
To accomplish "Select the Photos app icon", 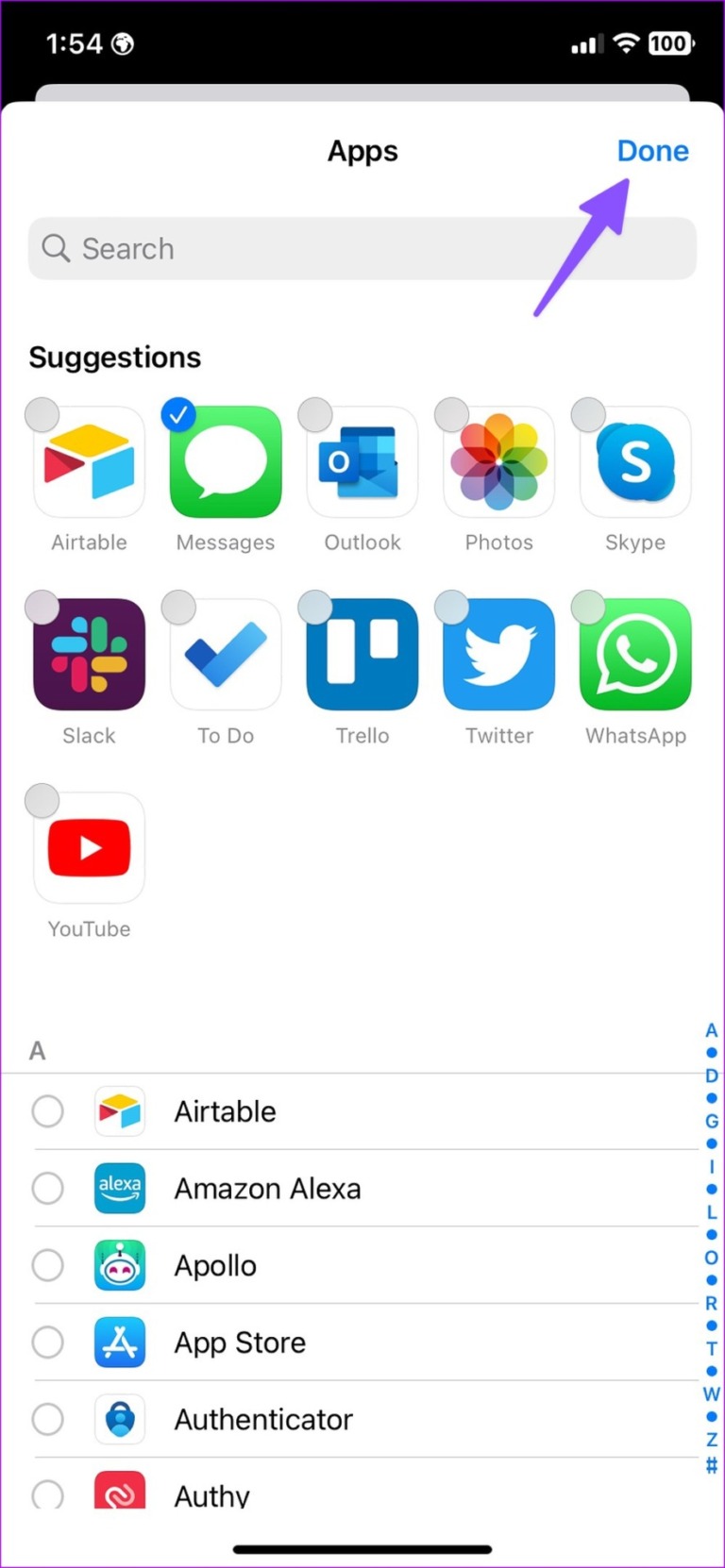I will click(x=498, y=461).
